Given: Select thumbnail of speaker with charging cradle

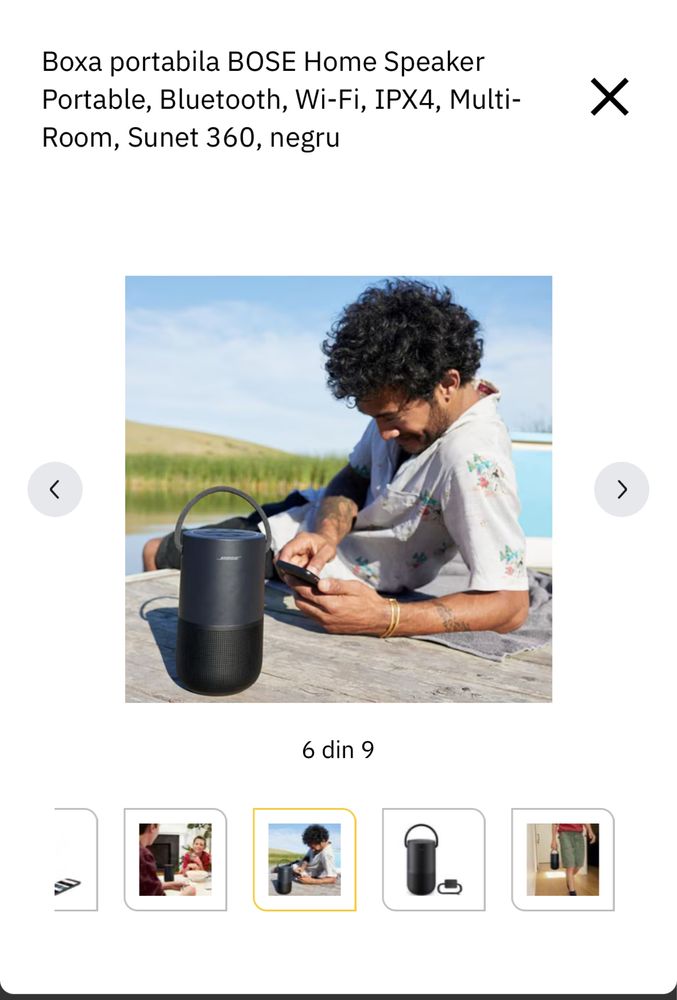Looking at the screenshot, I should click(434, 859).
